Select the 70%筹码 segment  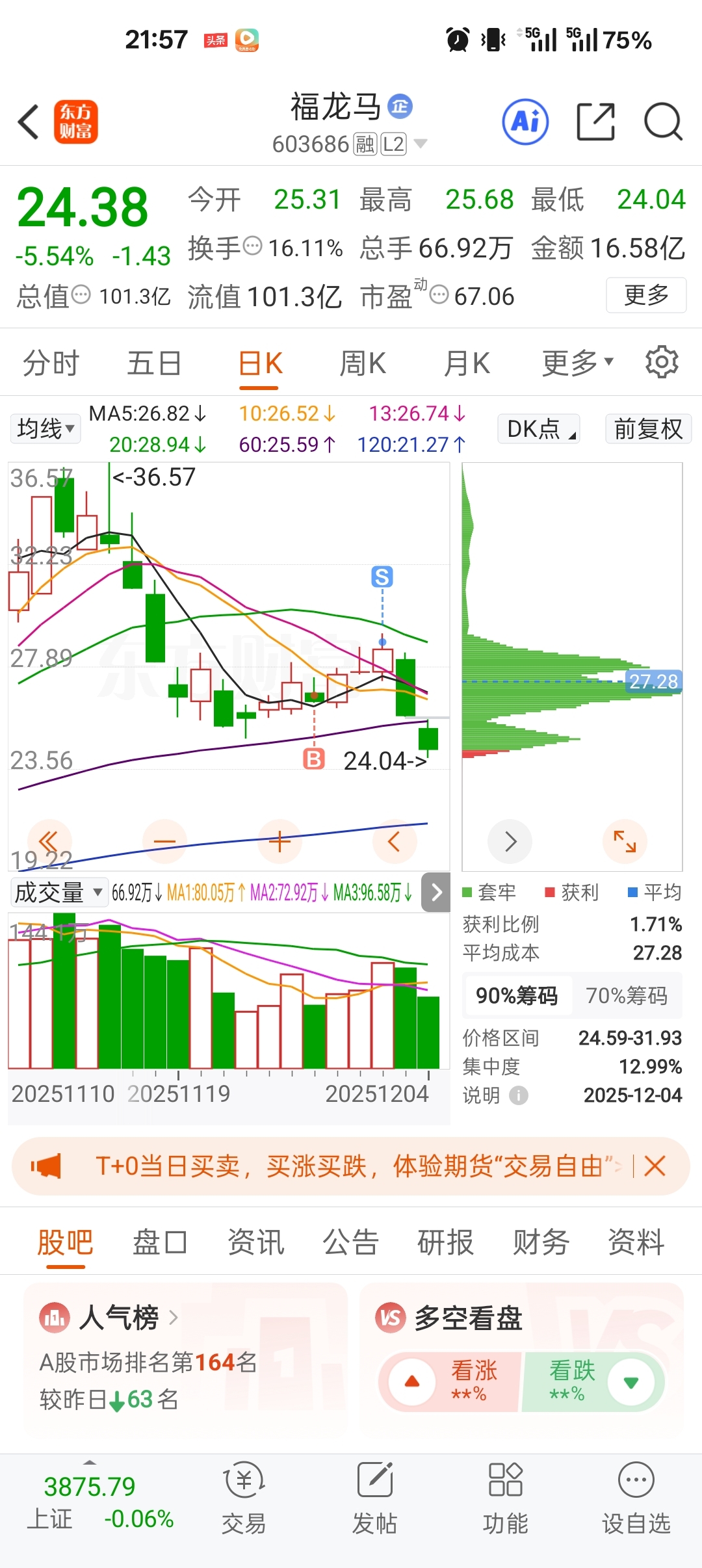click(x=627, y=995)
